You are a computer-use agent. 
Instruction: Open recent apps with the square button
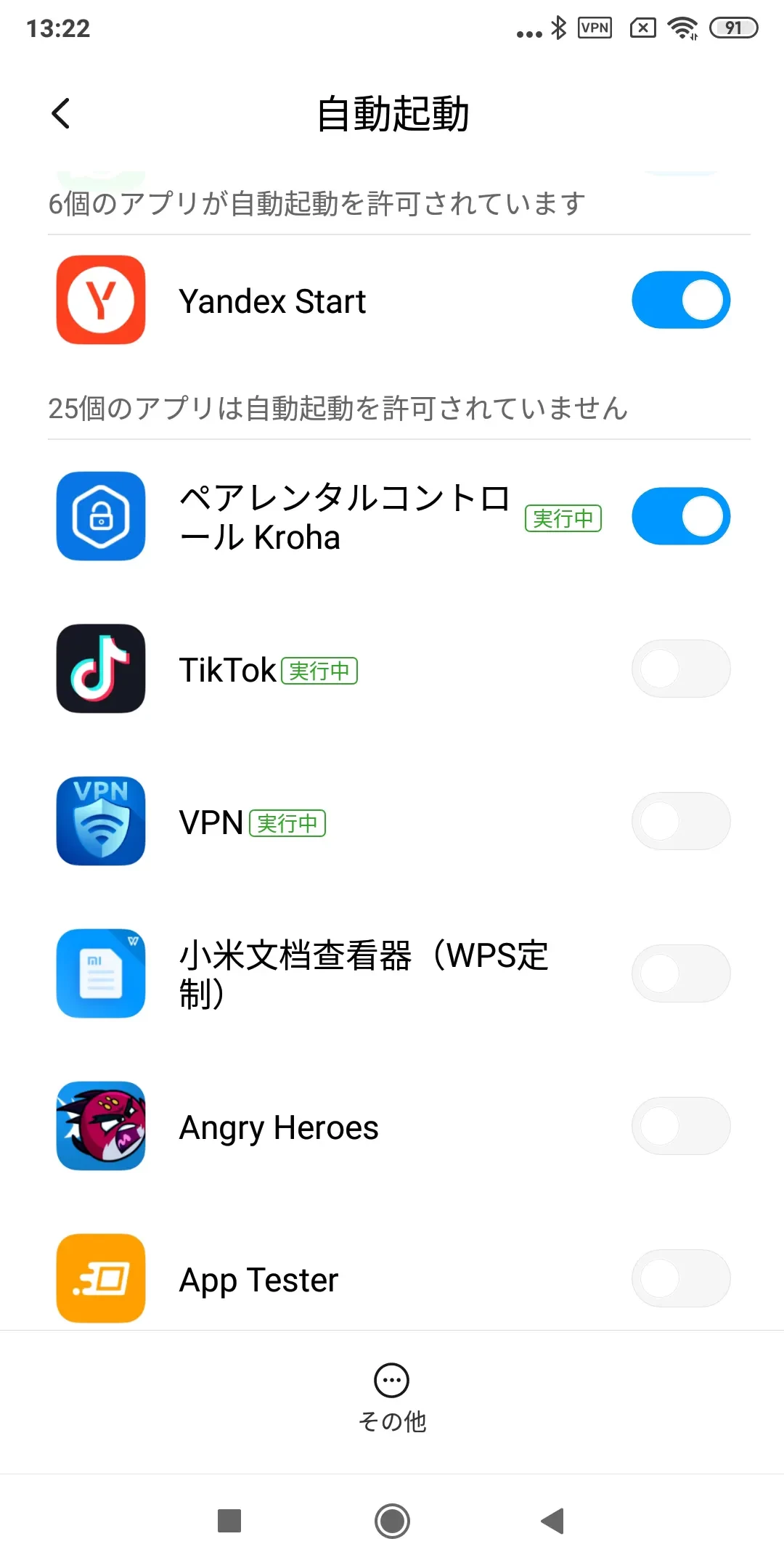pyautogui.click(x=229, y=1521)
